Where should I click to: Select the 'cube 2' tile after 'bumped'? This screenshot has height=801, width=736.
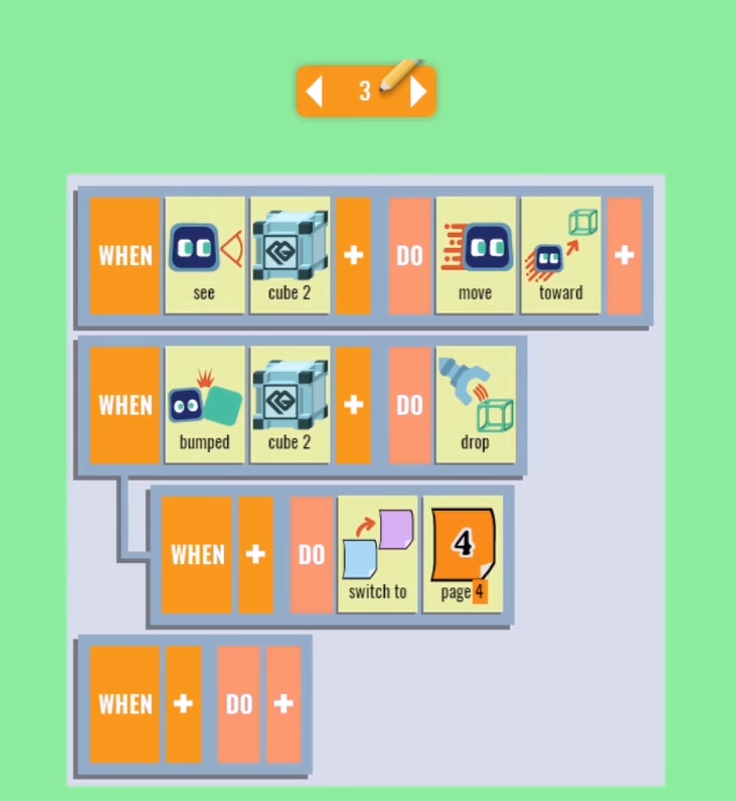click(290, 405)
